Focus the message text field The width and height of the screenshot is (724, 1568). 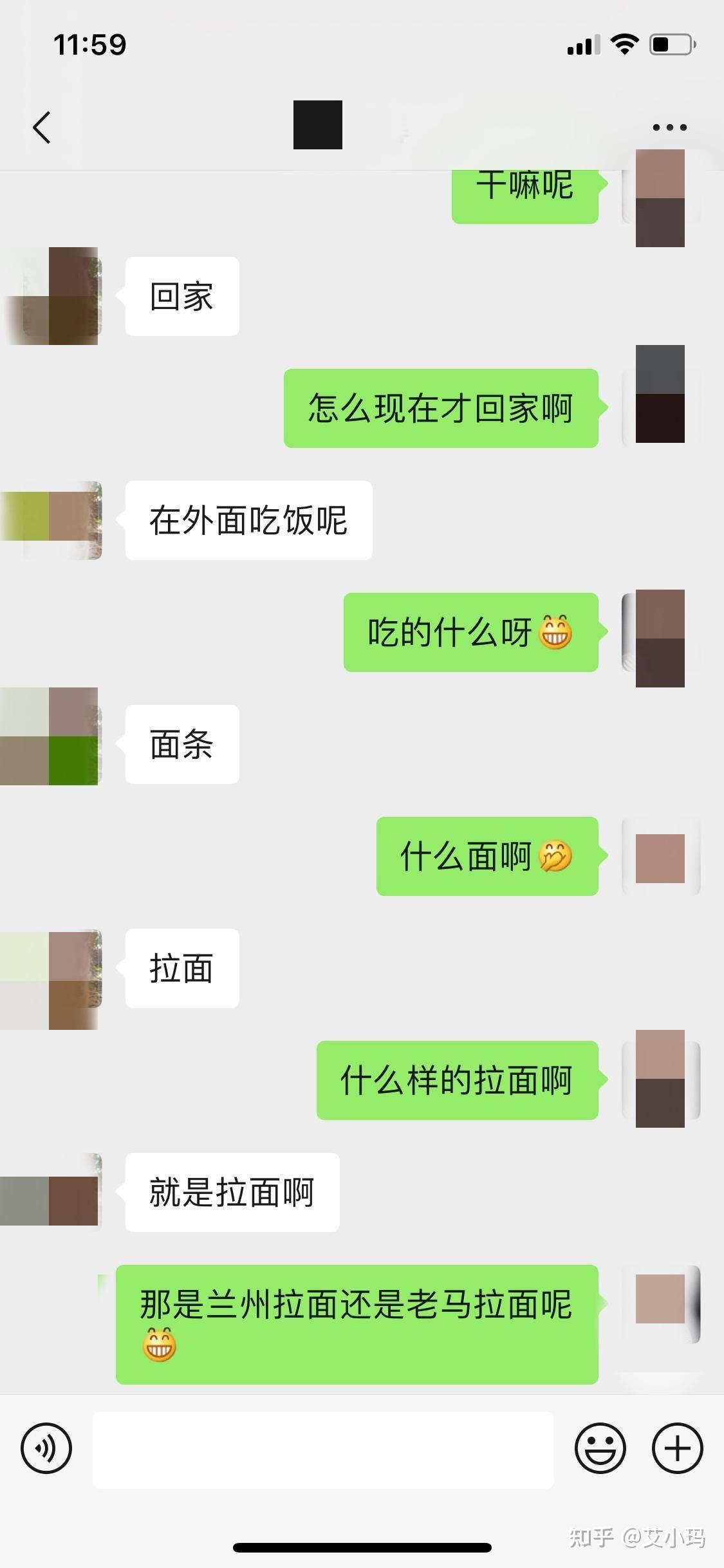pos(323,1450)
